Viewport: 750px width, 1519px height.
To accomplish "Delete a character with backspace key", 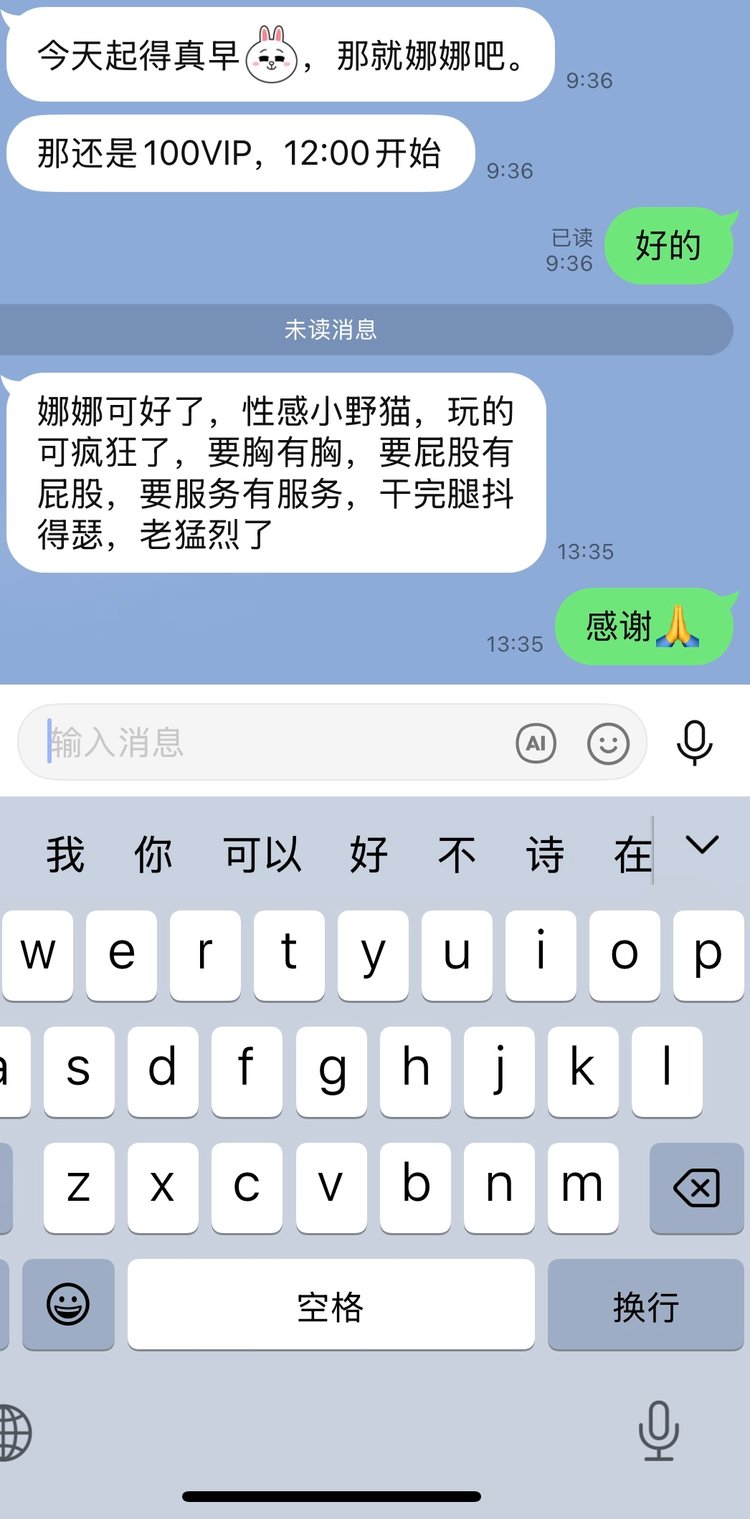I will (696, 1188).
